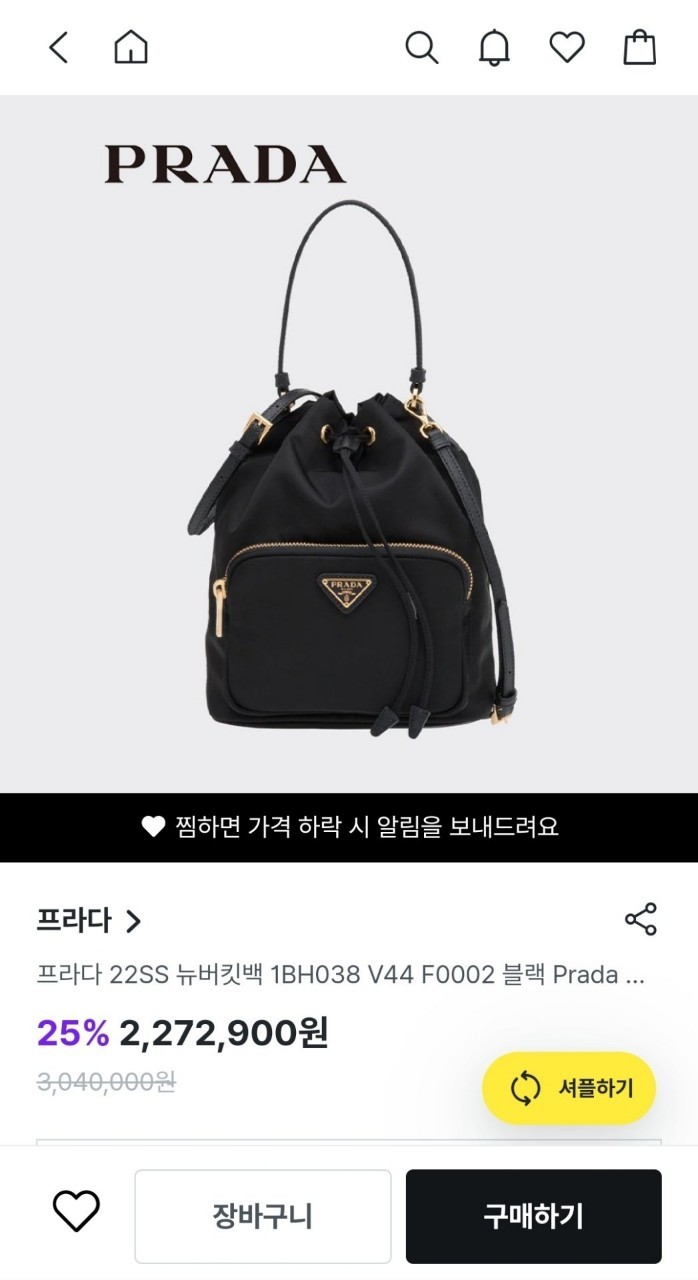This screenshot has height=1280, width=698.
Task: Open search from the top bar
Action: coord(421,47)
